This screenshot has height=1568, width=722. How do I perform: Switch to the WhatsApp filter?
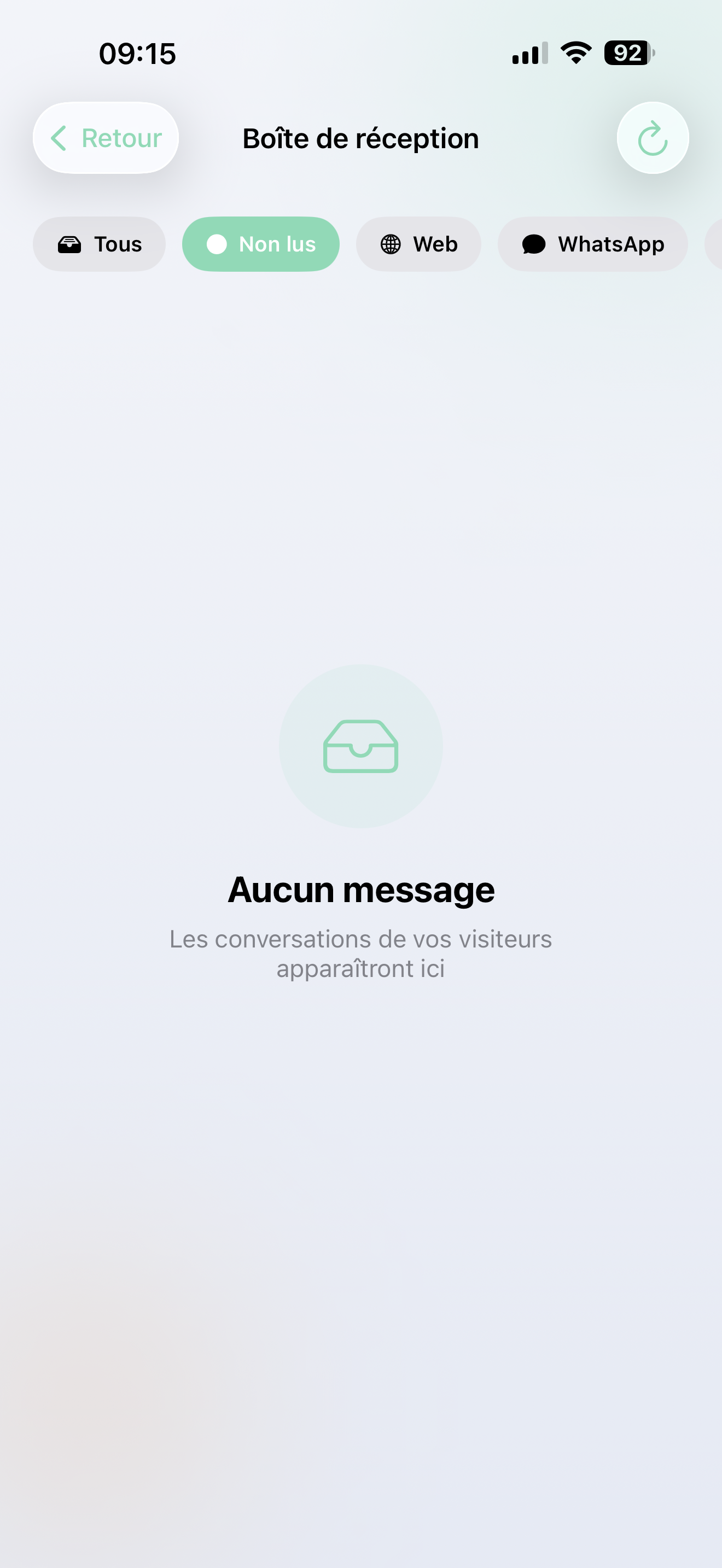[592, 244]
